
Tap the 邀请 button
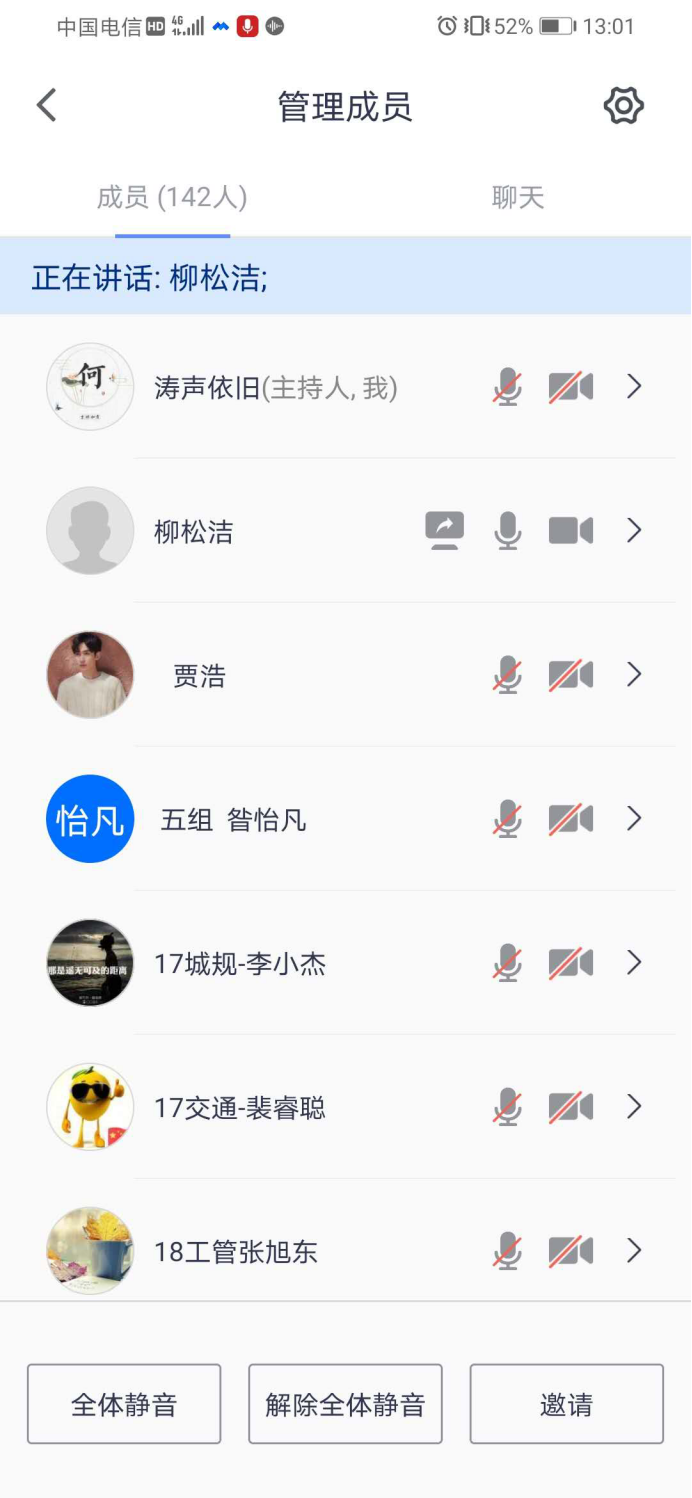(566, 1404)
